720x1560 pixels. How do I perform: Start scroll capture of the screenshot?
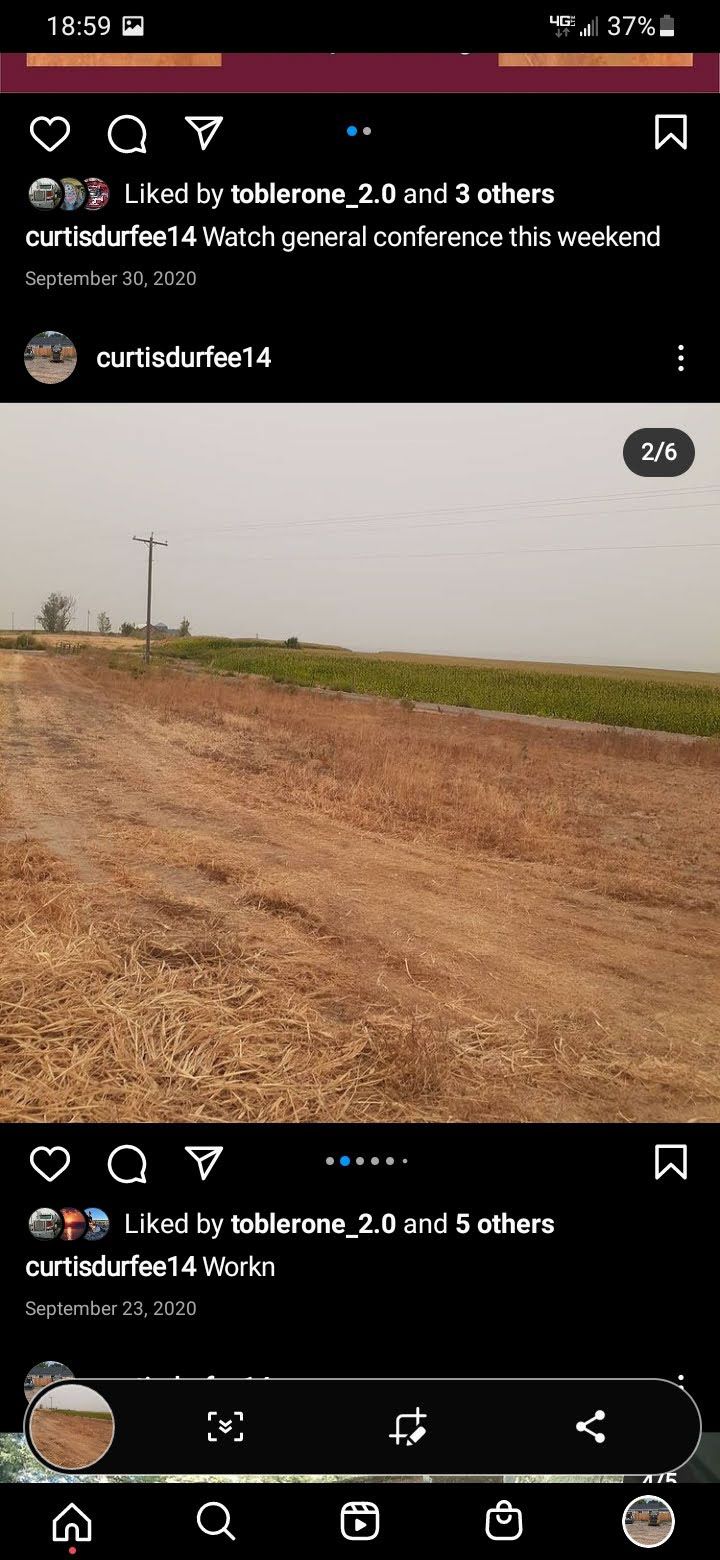pos(225,1427)
